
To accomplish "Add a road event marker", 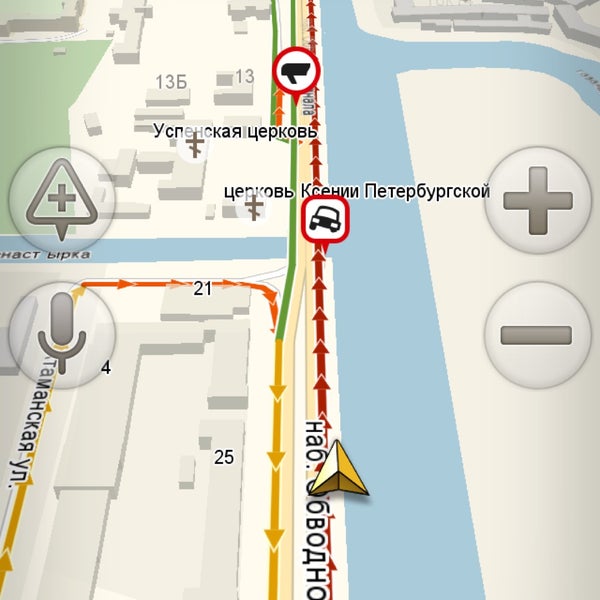I will tap(60, 200).
